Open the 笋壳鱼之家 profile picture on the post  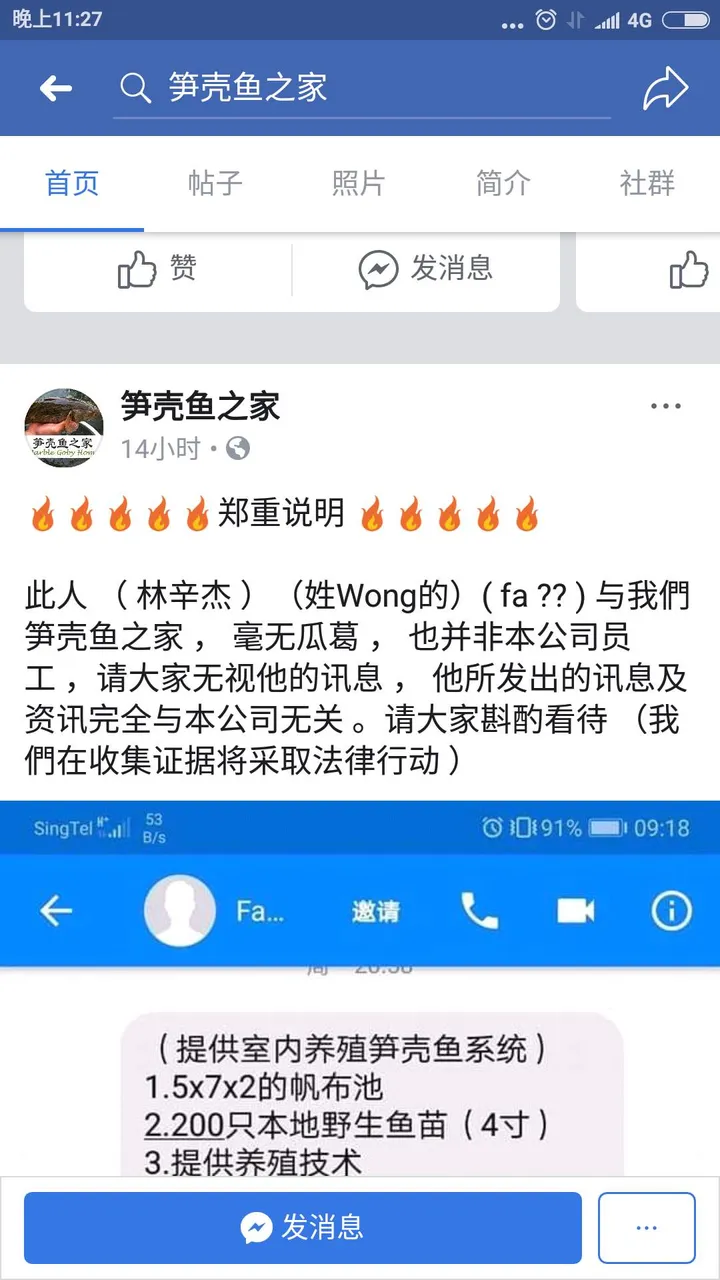(64, 428)
